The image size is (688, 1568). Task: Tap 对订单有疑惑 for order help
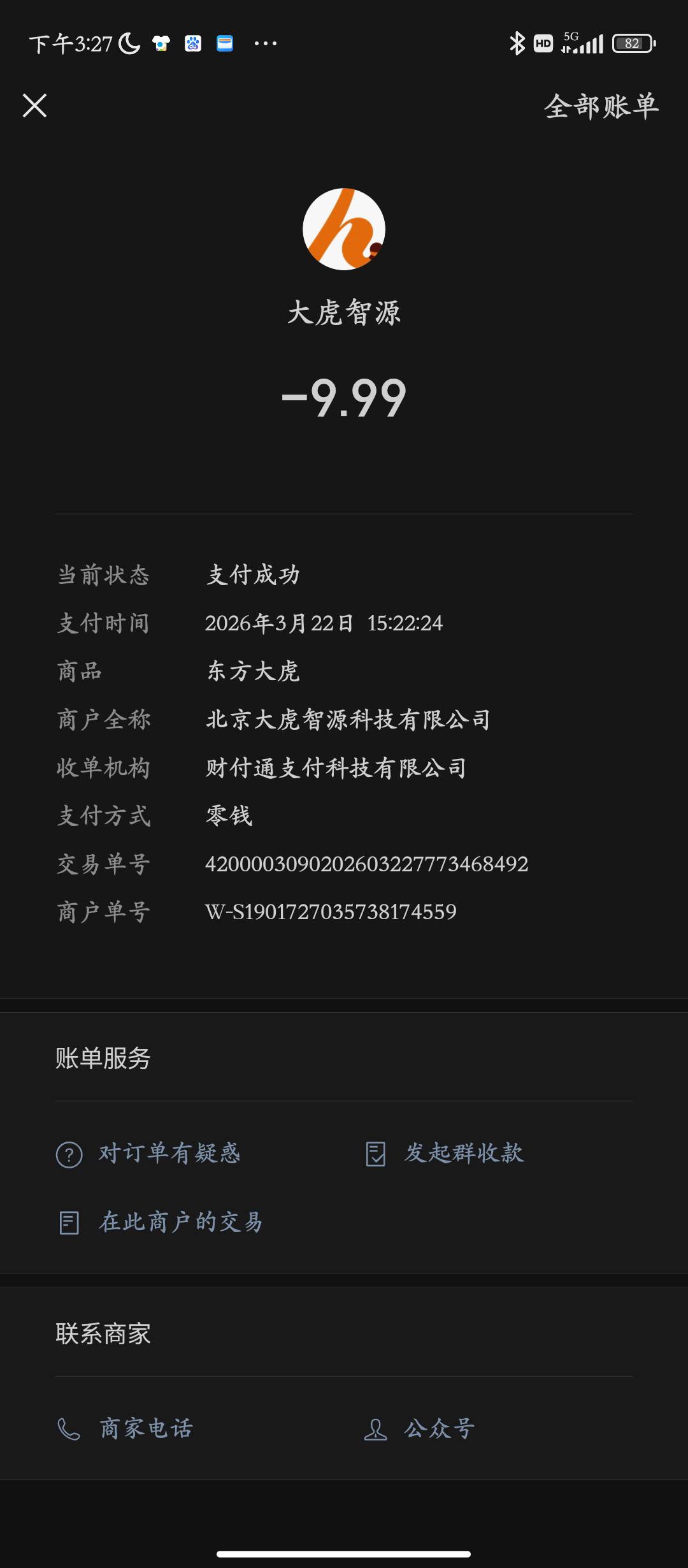coord(148,1153)
